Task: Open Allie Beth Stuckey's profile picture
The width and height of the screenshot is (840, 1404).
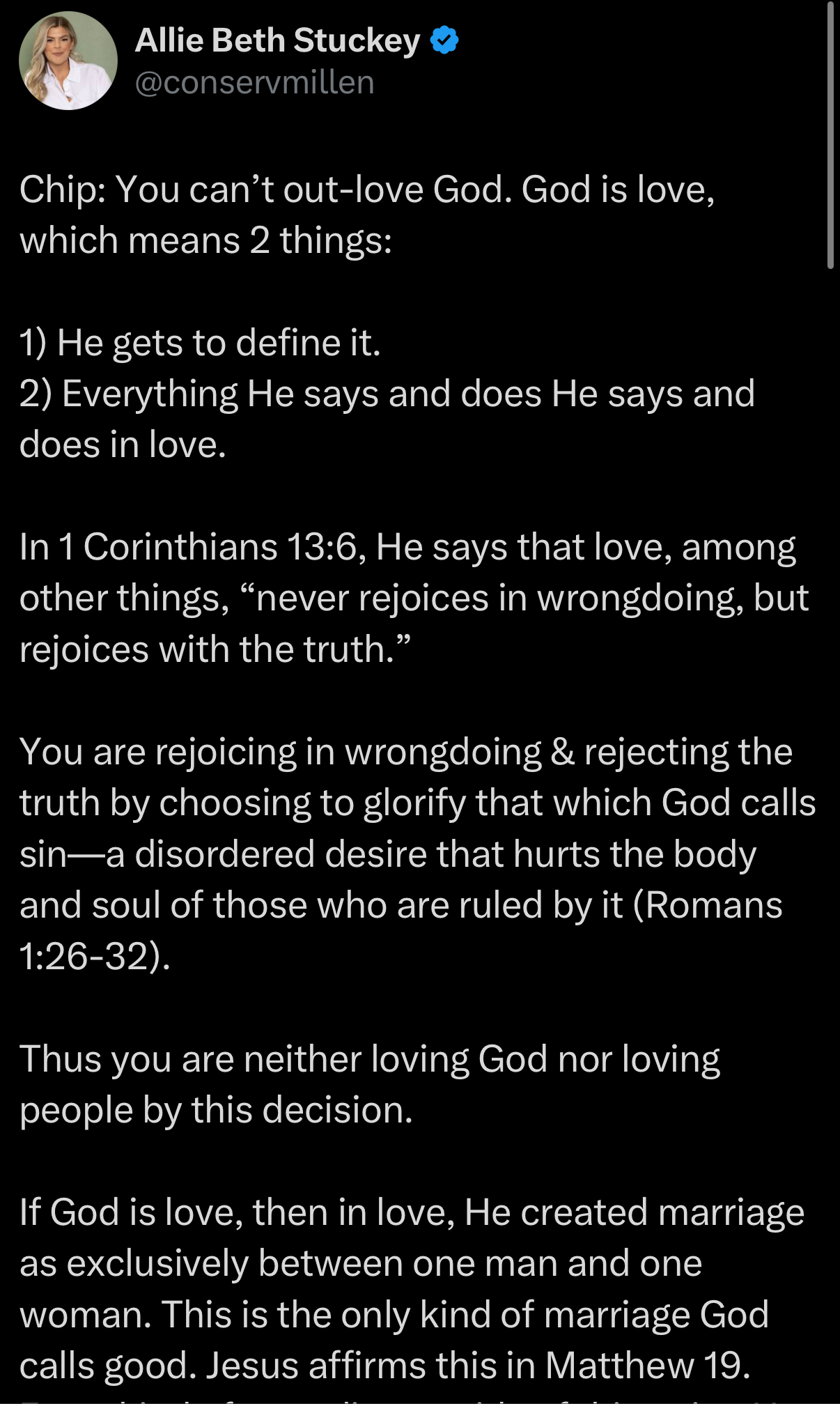Action: click(x=68, y=61)
